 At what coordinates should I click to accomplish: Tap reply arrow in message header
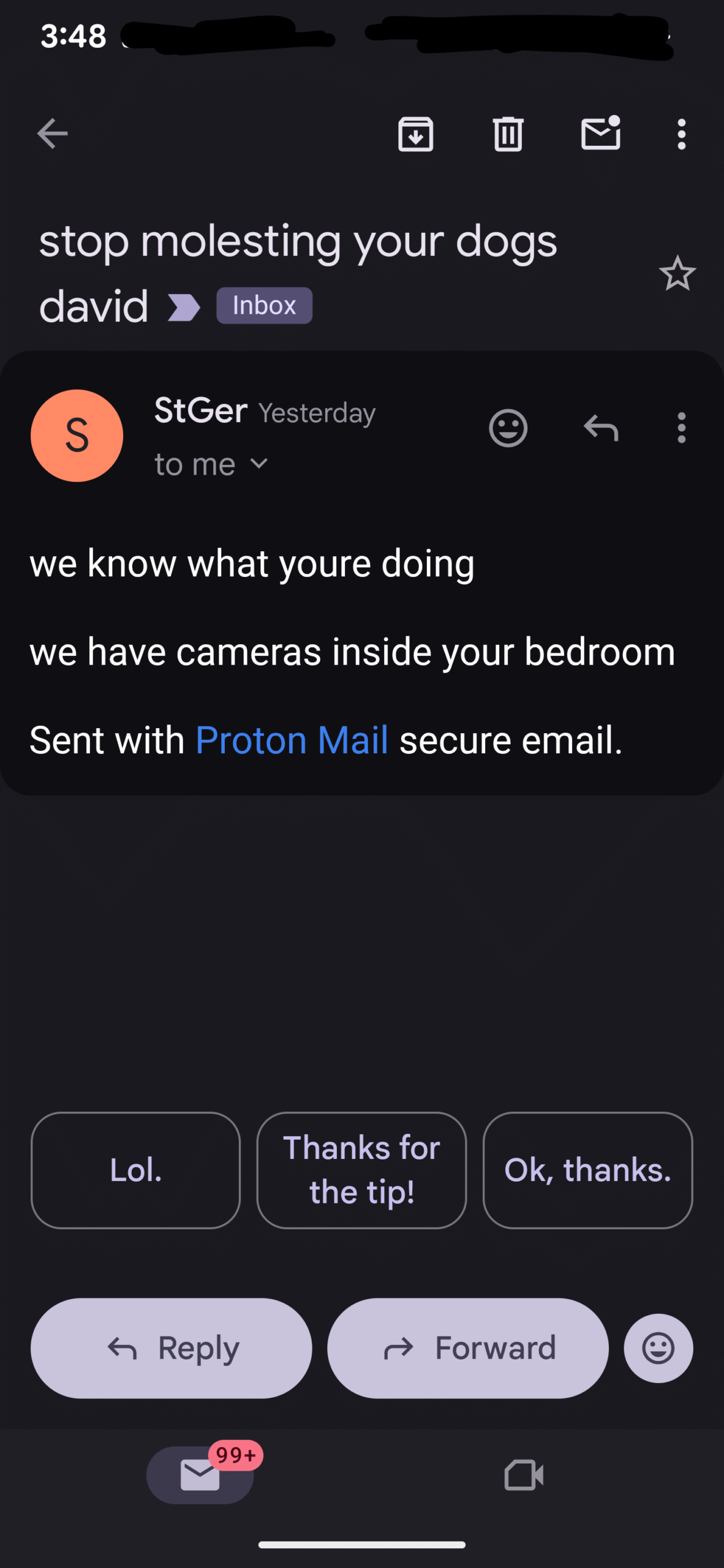[x=600, y=428]
